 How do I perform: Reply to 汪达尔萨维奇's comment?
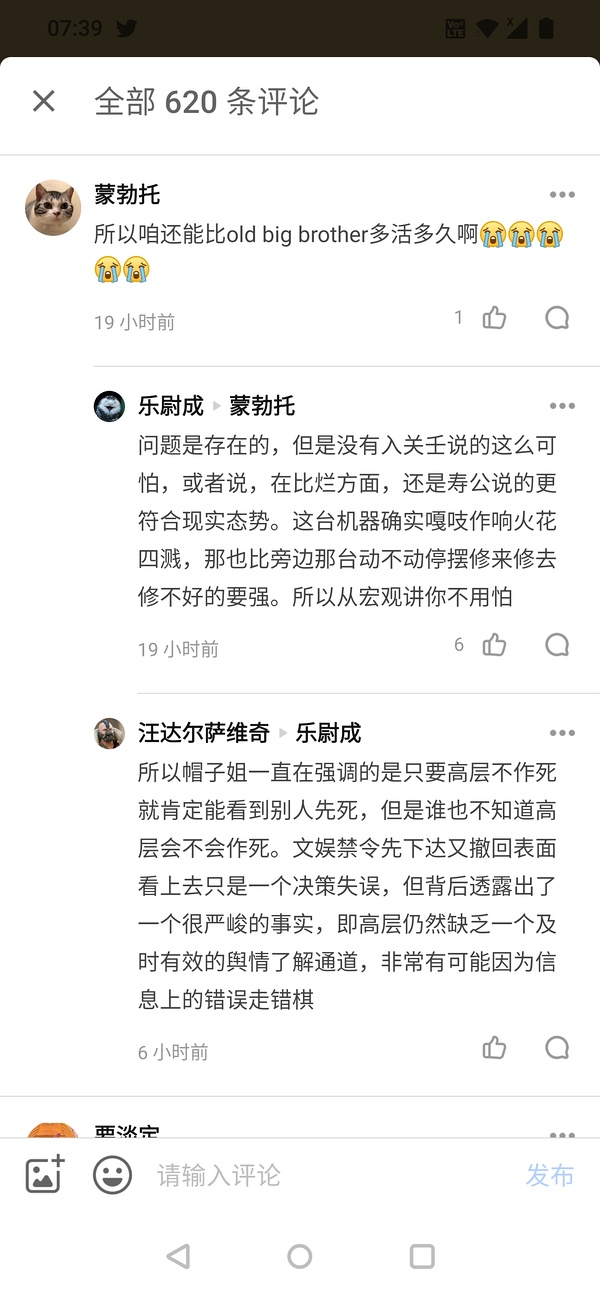coord(557,1048)
